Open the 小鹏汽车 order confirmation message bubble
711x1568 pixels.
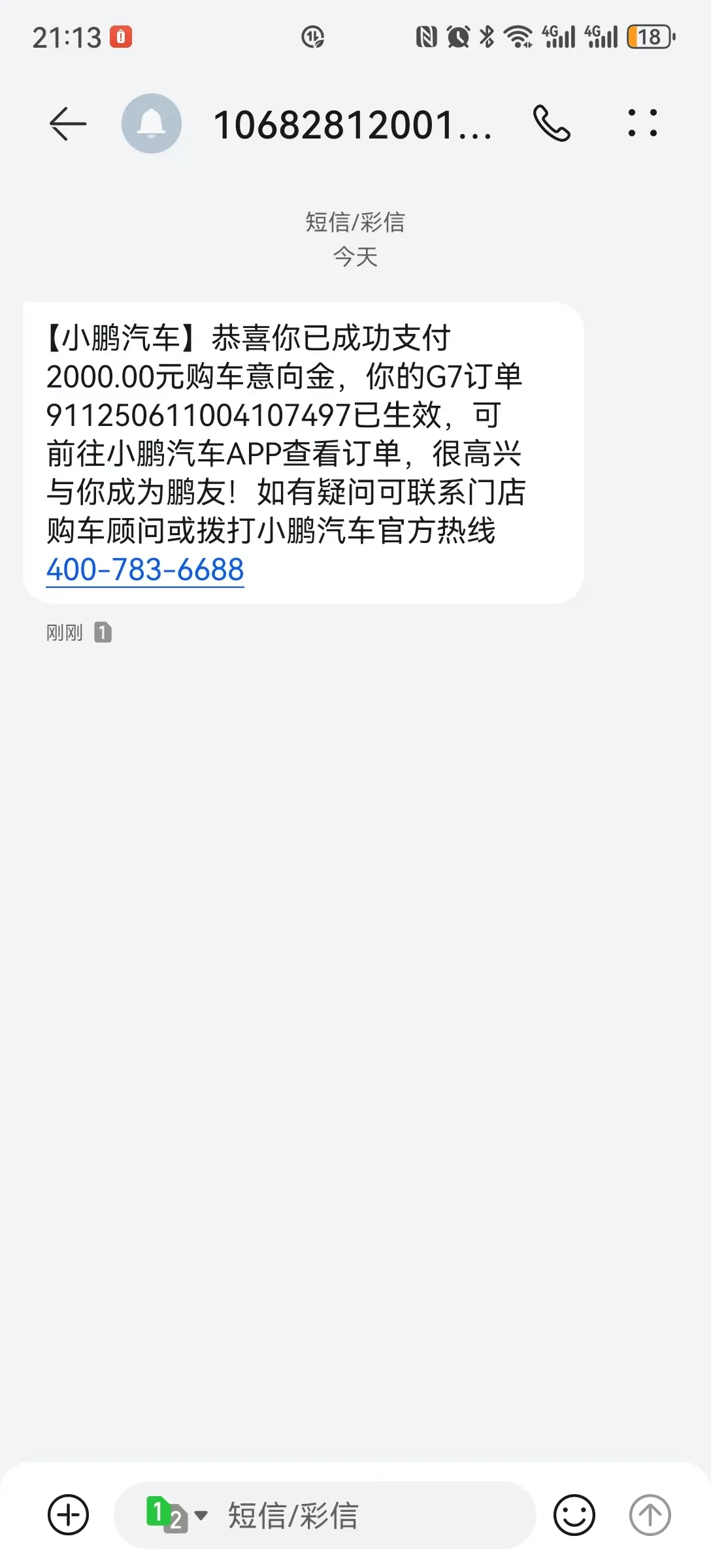303,453
